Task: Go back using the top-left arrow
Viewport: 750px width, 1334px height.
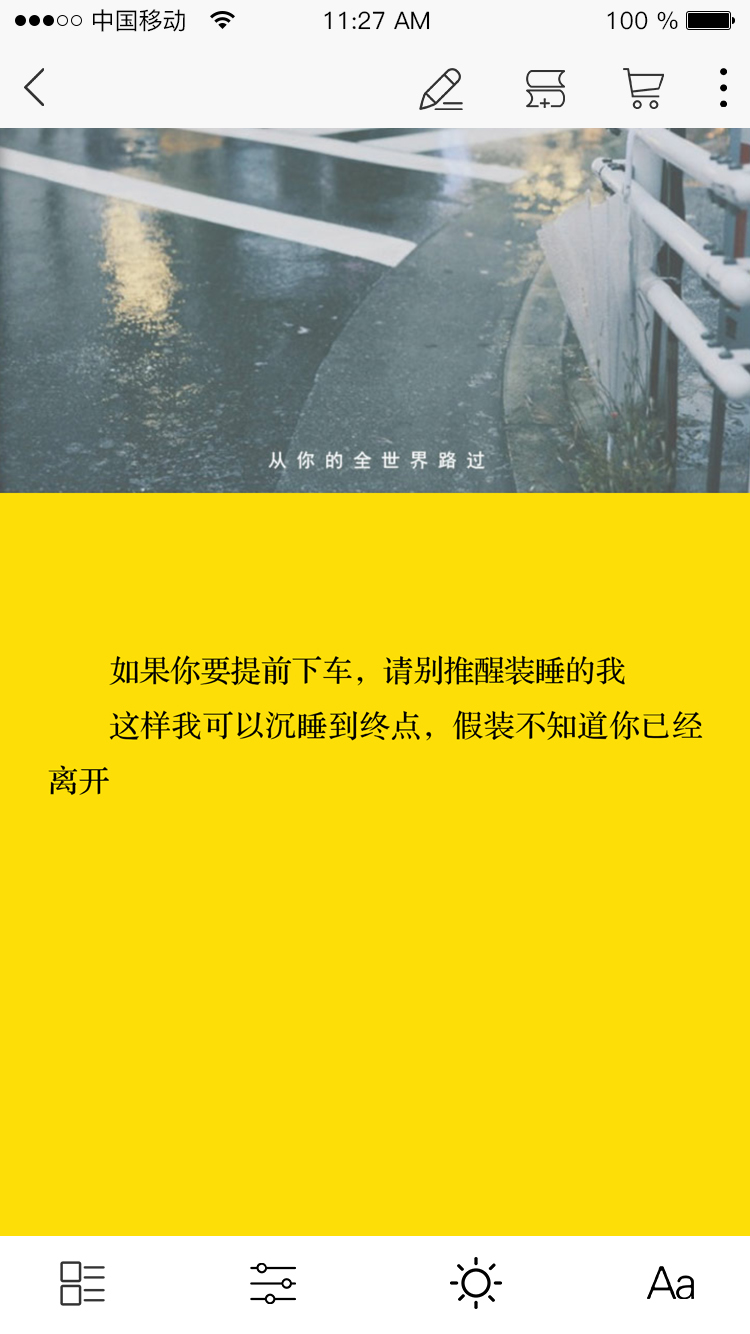Action: click(35, 88)
